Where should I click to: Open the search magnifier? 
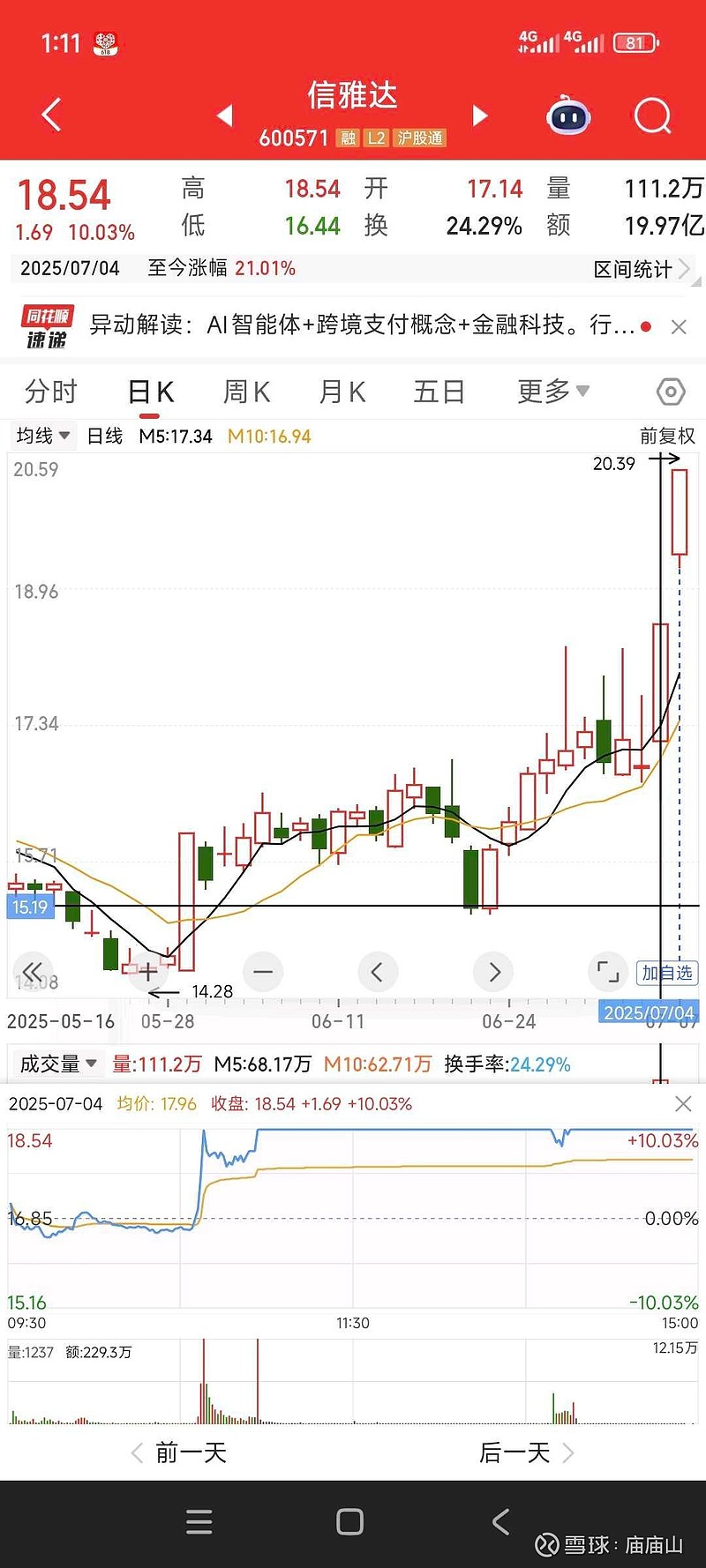653,116
